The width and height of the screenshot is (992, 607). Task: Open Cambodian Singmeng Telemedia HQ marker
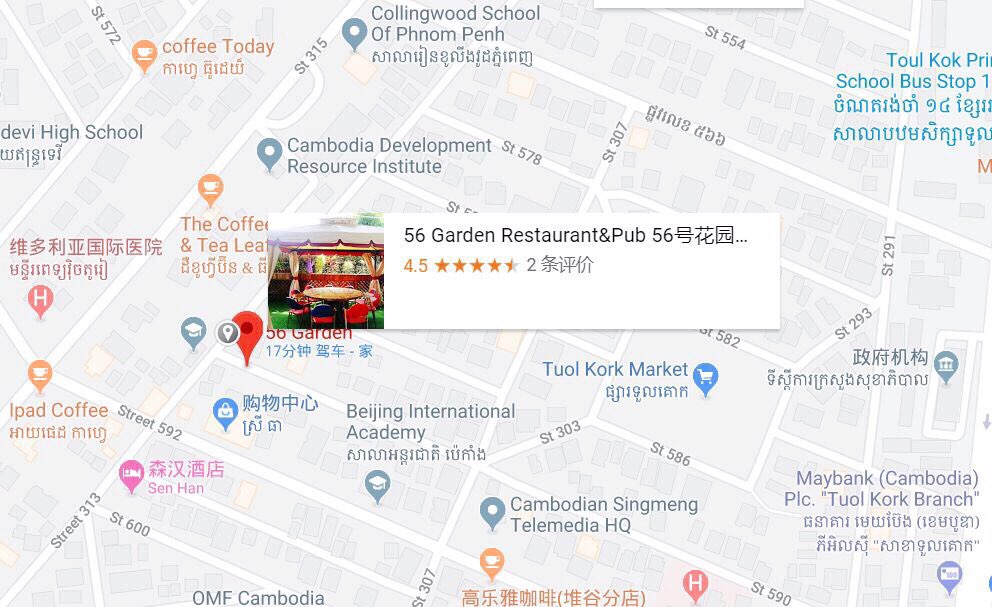coord(491,514)
